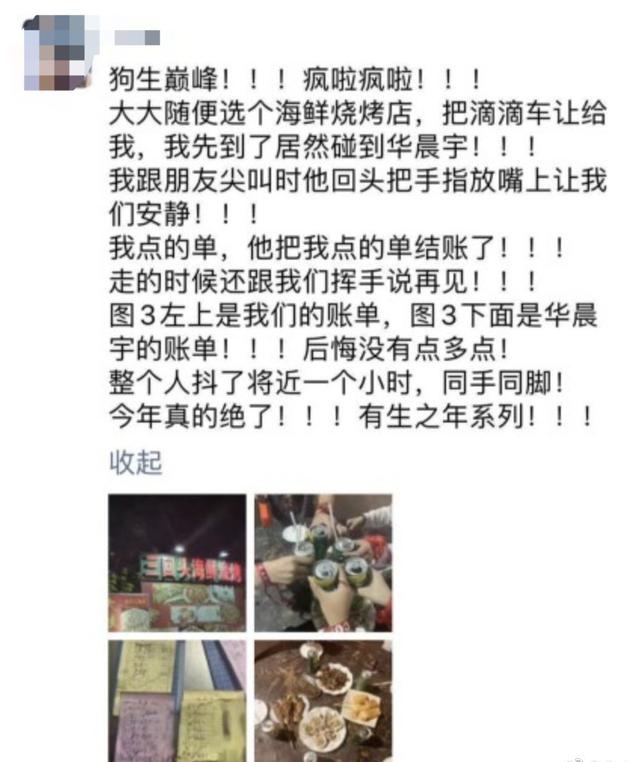
Task: Open the poster's profile via the username
Action: (137, 38)
